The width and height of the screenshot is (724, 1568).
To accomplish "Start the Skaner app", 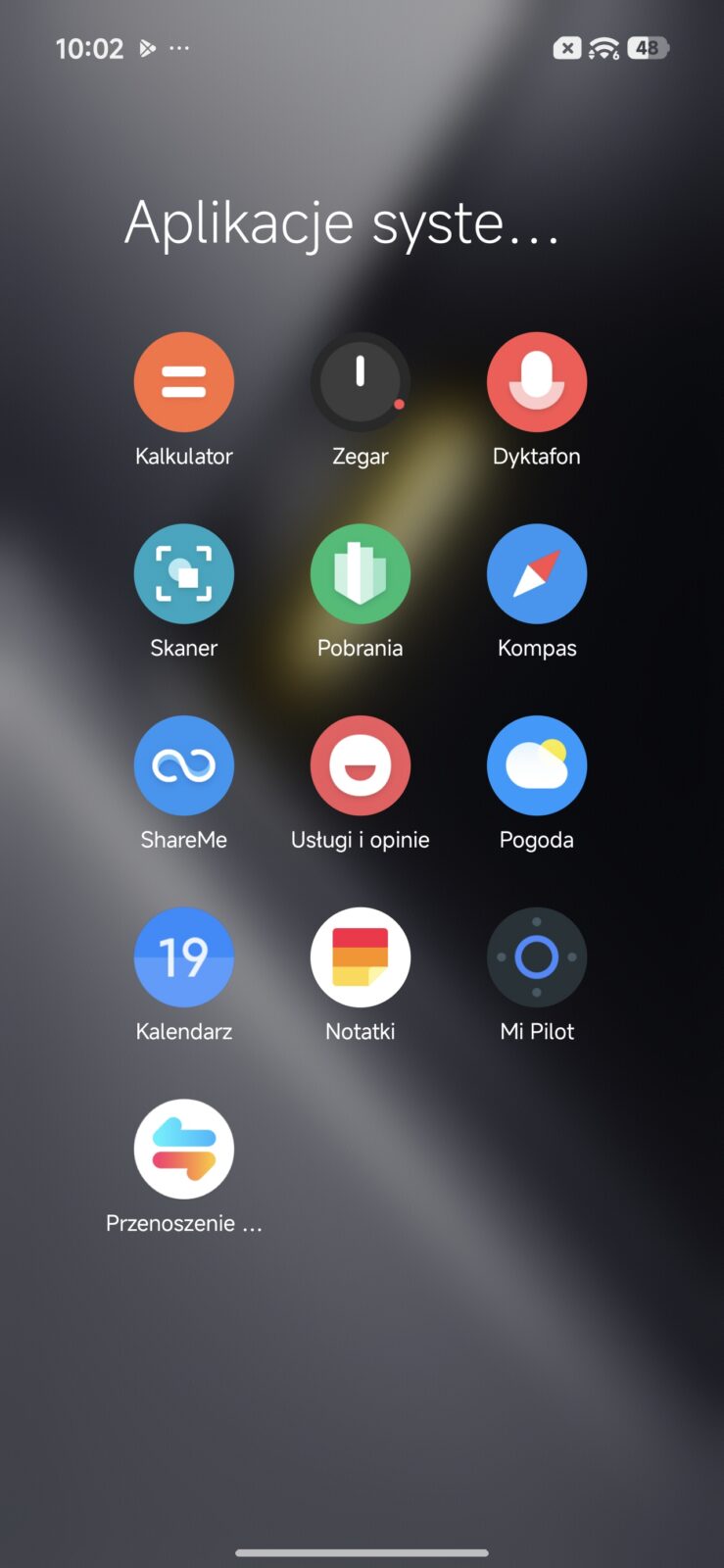I will coord(183,574).
